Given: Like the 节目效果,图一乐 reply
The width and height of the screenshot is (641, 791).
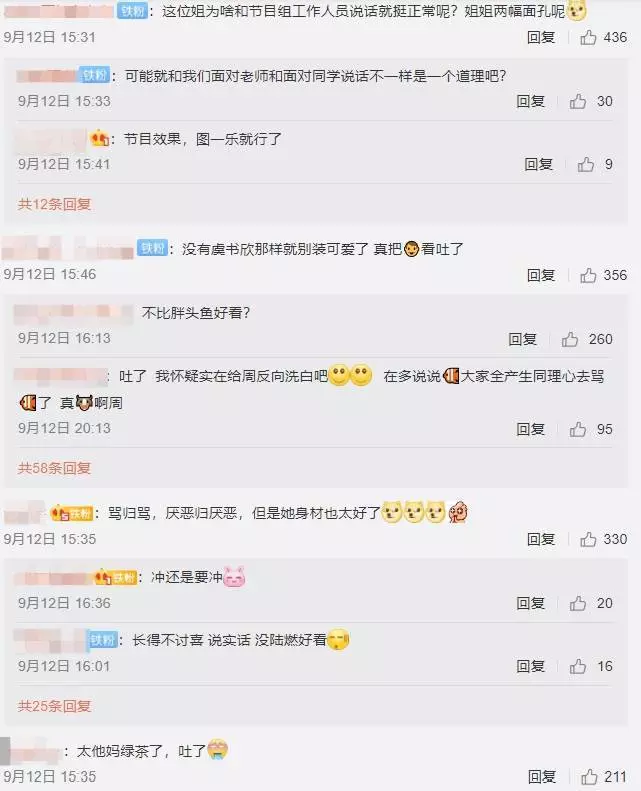Looking at the screenshot, I should 586,164.
